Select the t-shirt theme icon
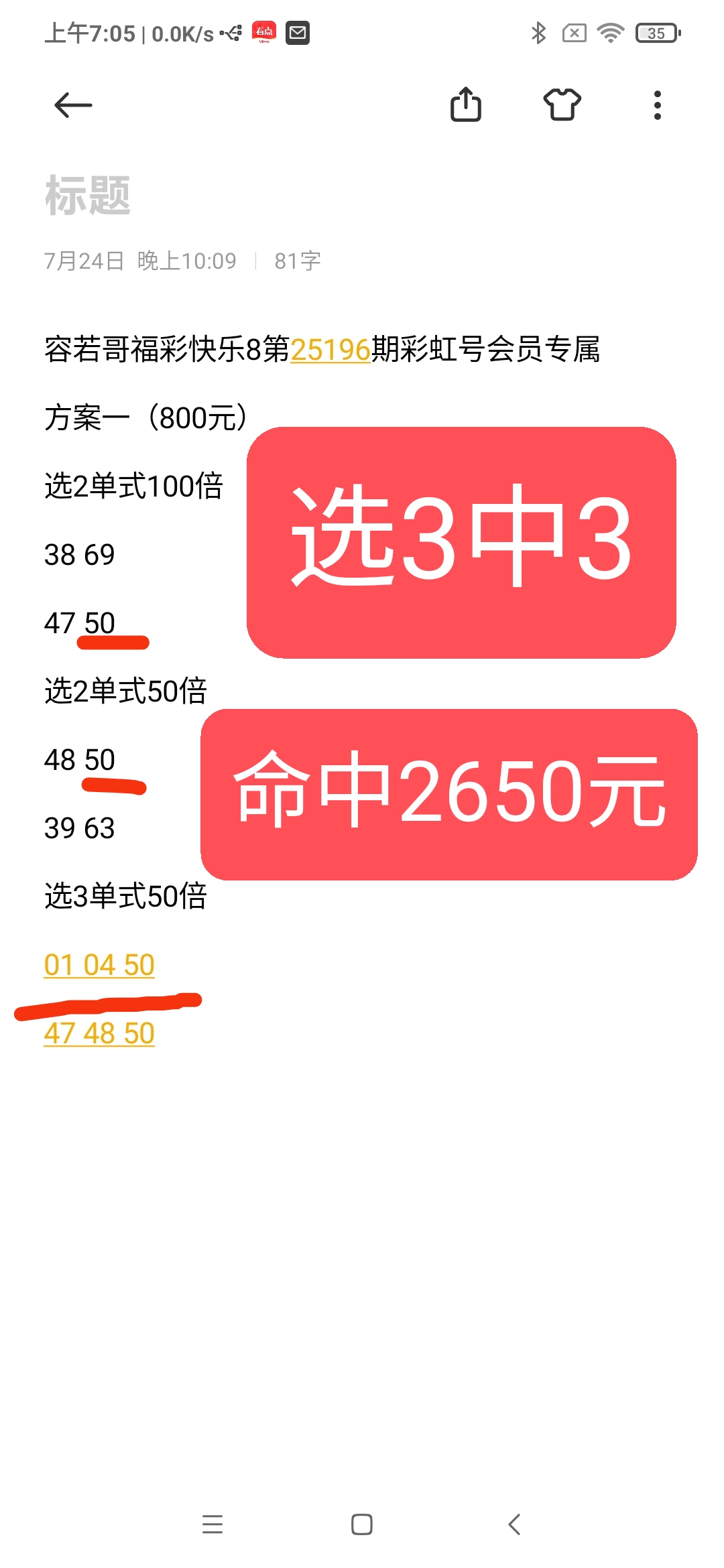This screenshot has height=1568, width=724. click(x=563, y=105)
